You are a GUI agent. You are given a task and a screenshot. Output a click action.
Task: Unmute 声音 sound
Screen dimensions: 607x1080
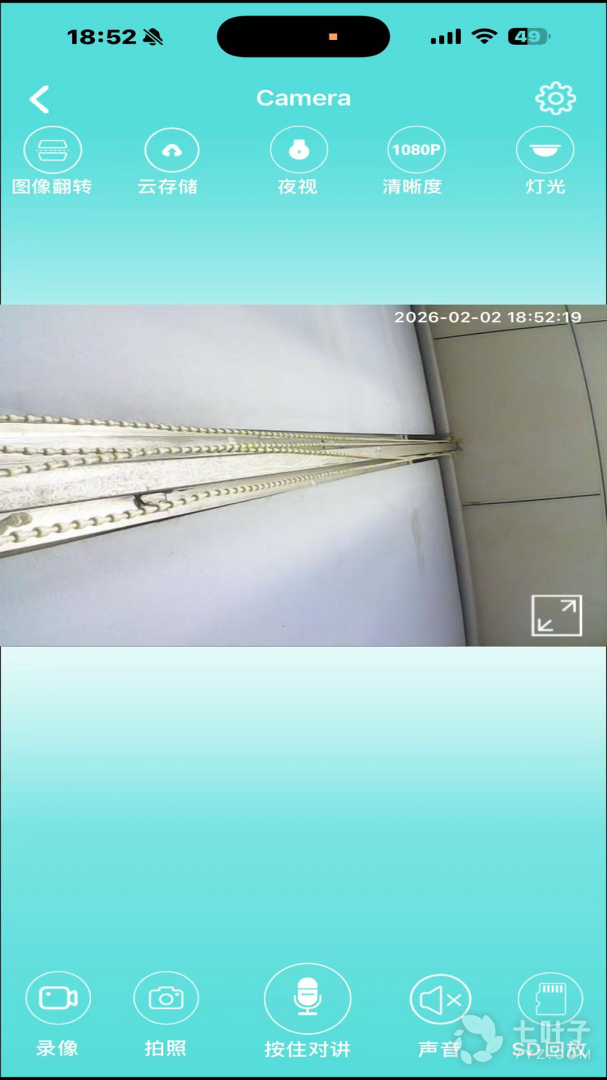pos(440,1000)
